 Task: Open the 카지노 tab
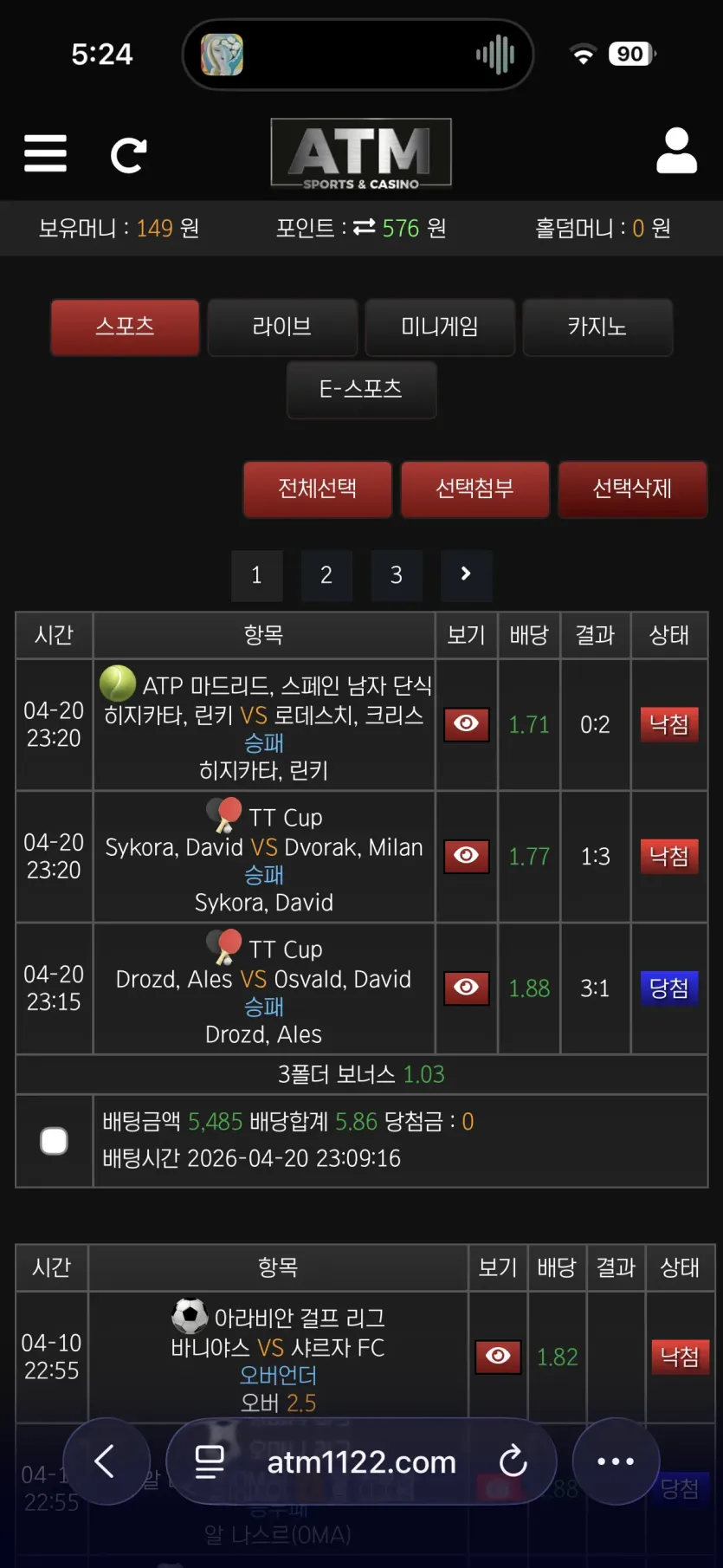(x=597, y=327)
